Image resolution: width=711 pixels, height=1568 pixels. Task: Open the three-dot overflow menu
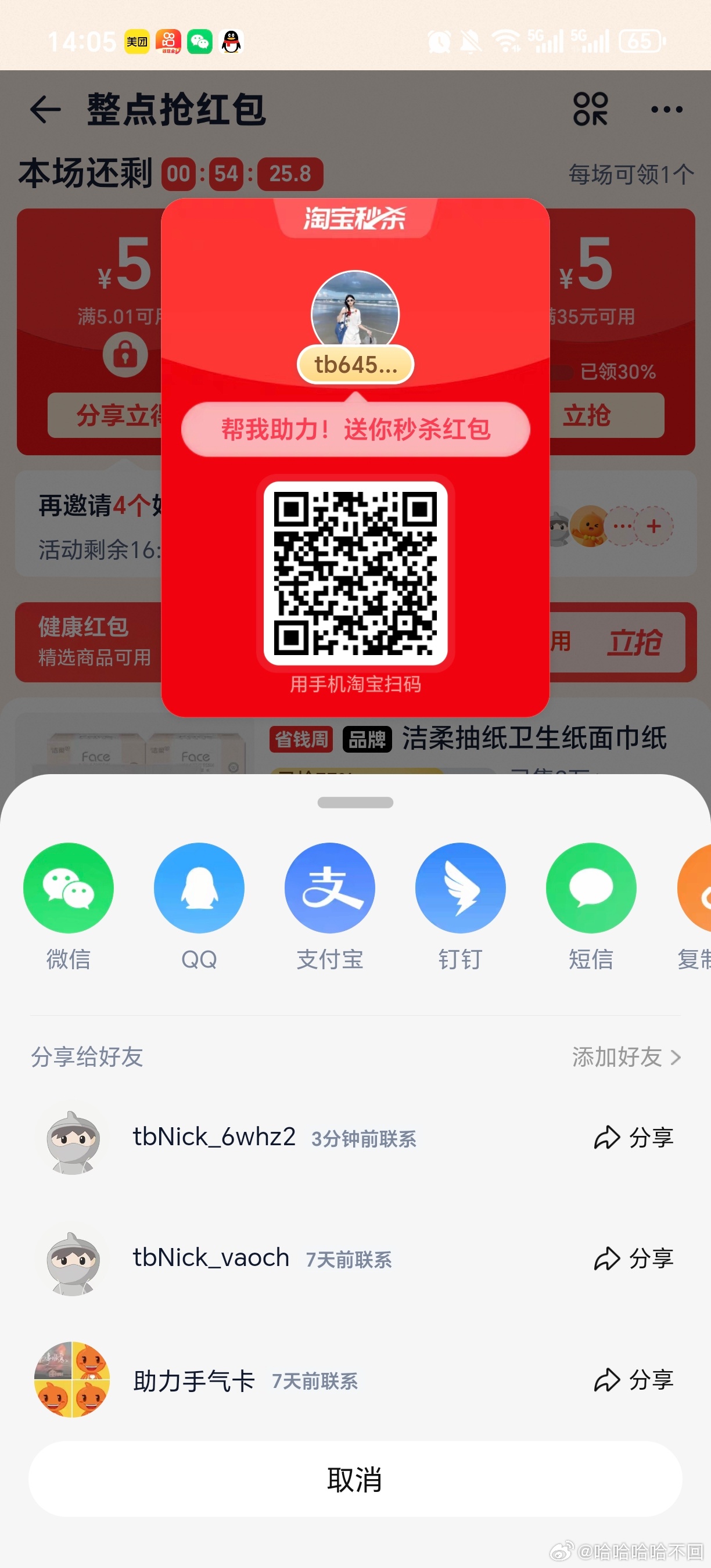[667, 110]
